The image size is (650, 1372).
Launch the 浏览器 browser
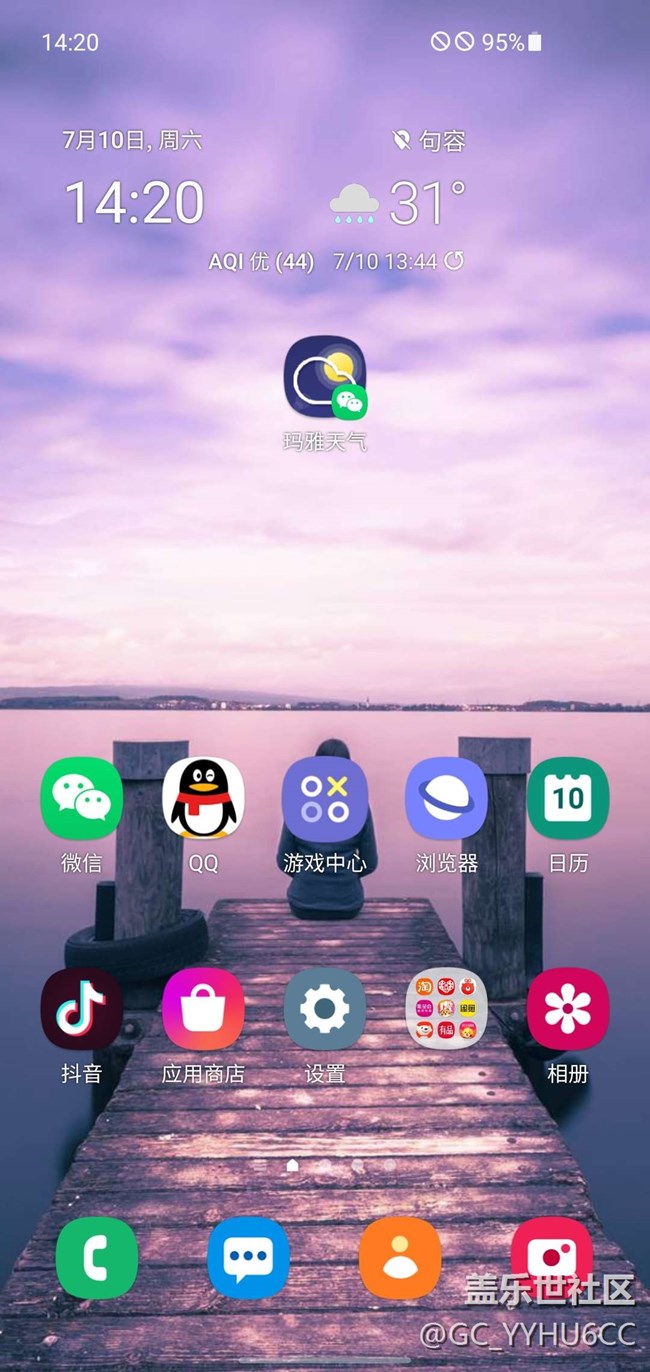pos(446,798)
